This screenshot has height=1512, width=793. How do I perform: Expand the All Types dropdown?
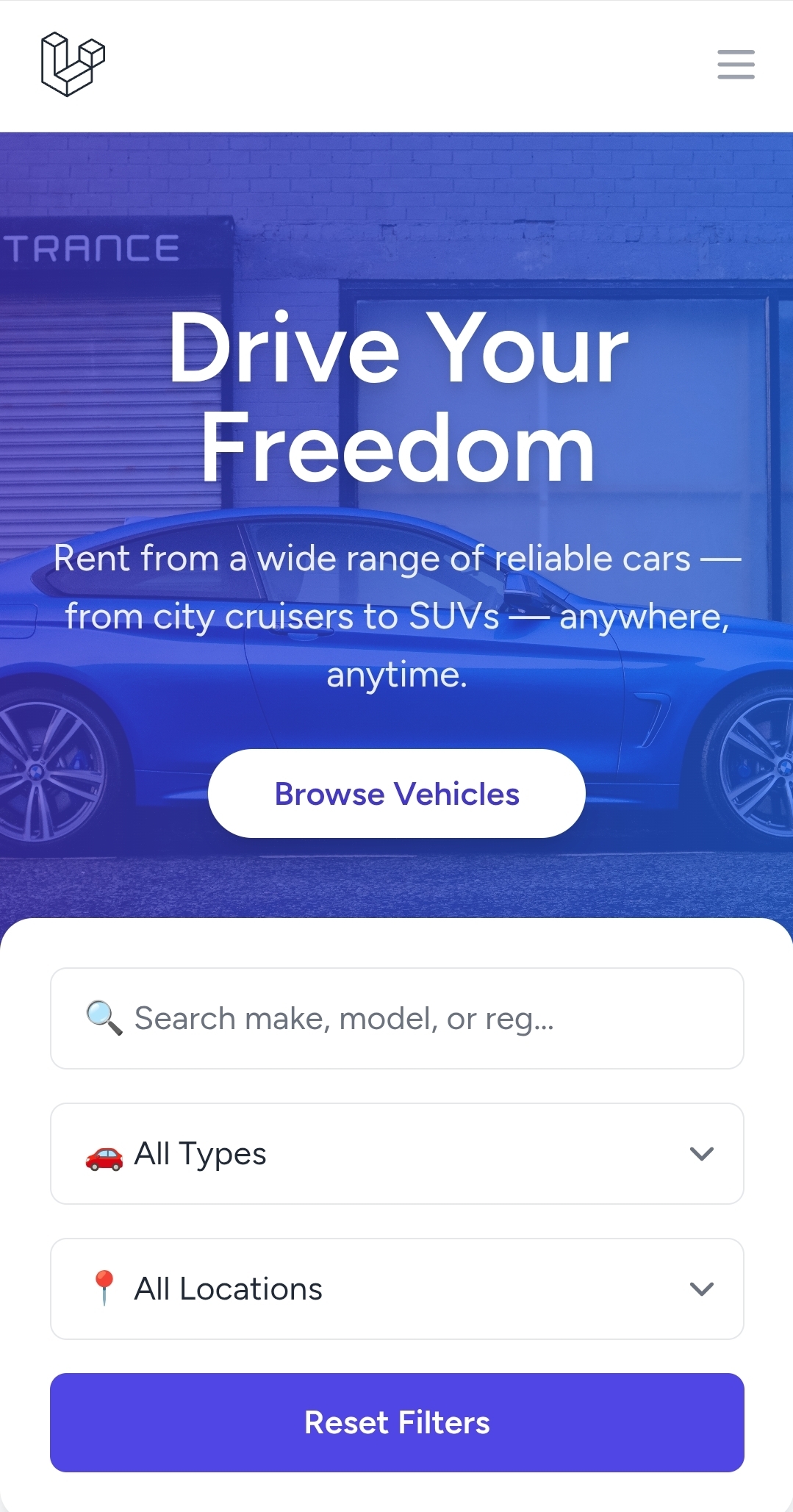[x=397, y=1154]
